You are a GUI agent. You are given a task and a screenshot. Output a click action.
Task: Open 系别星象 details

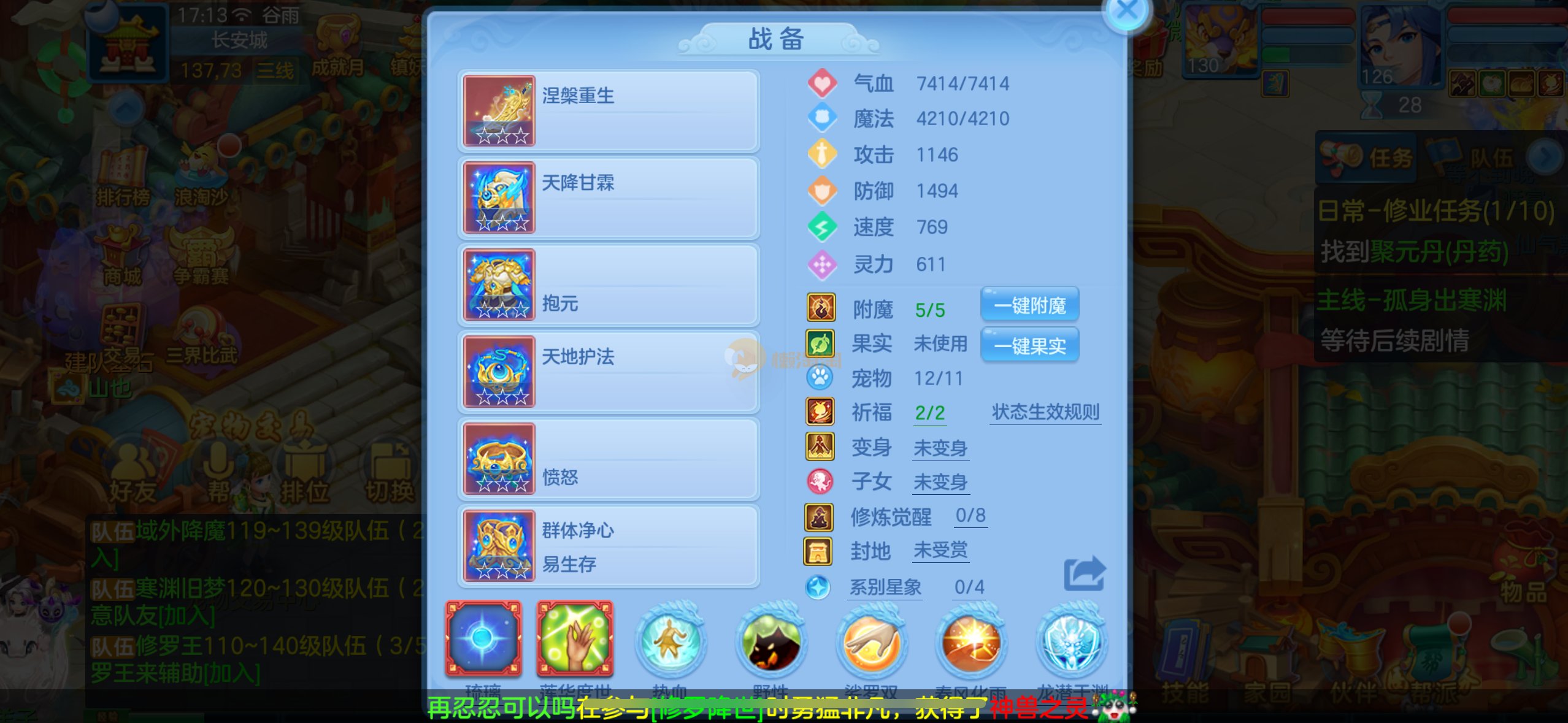point(886,587)
